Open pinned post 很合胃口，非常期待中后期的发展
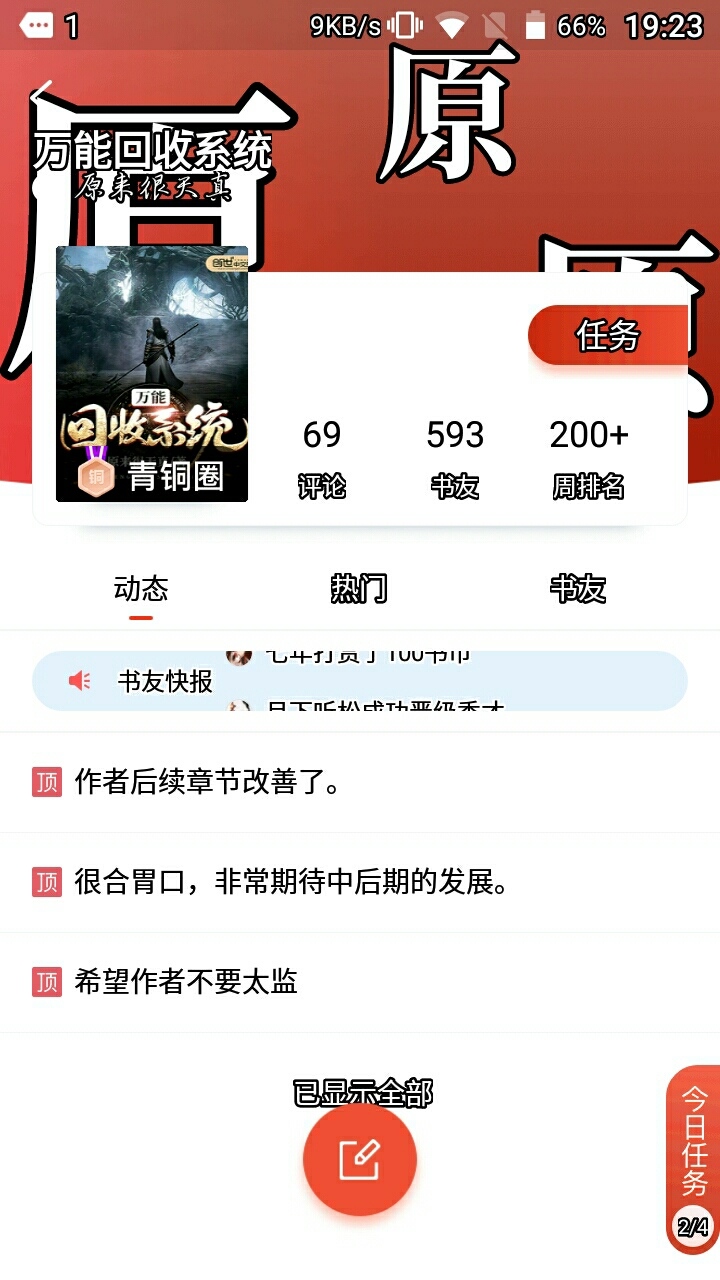Image resolution: width=720 pixels, height=1280 pixels. 360,882
